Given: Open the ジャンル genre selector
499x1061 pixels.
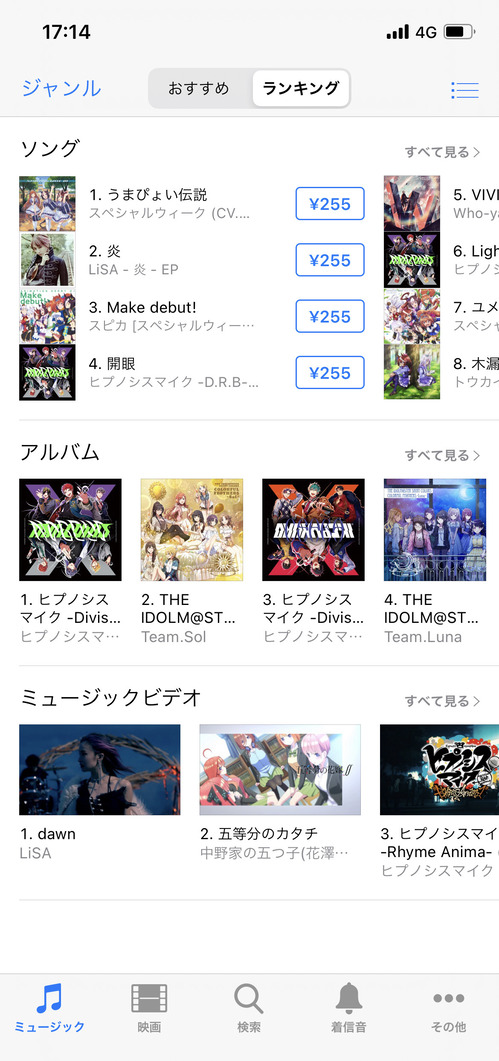Looking at the screenshot, I should [62, 89].
